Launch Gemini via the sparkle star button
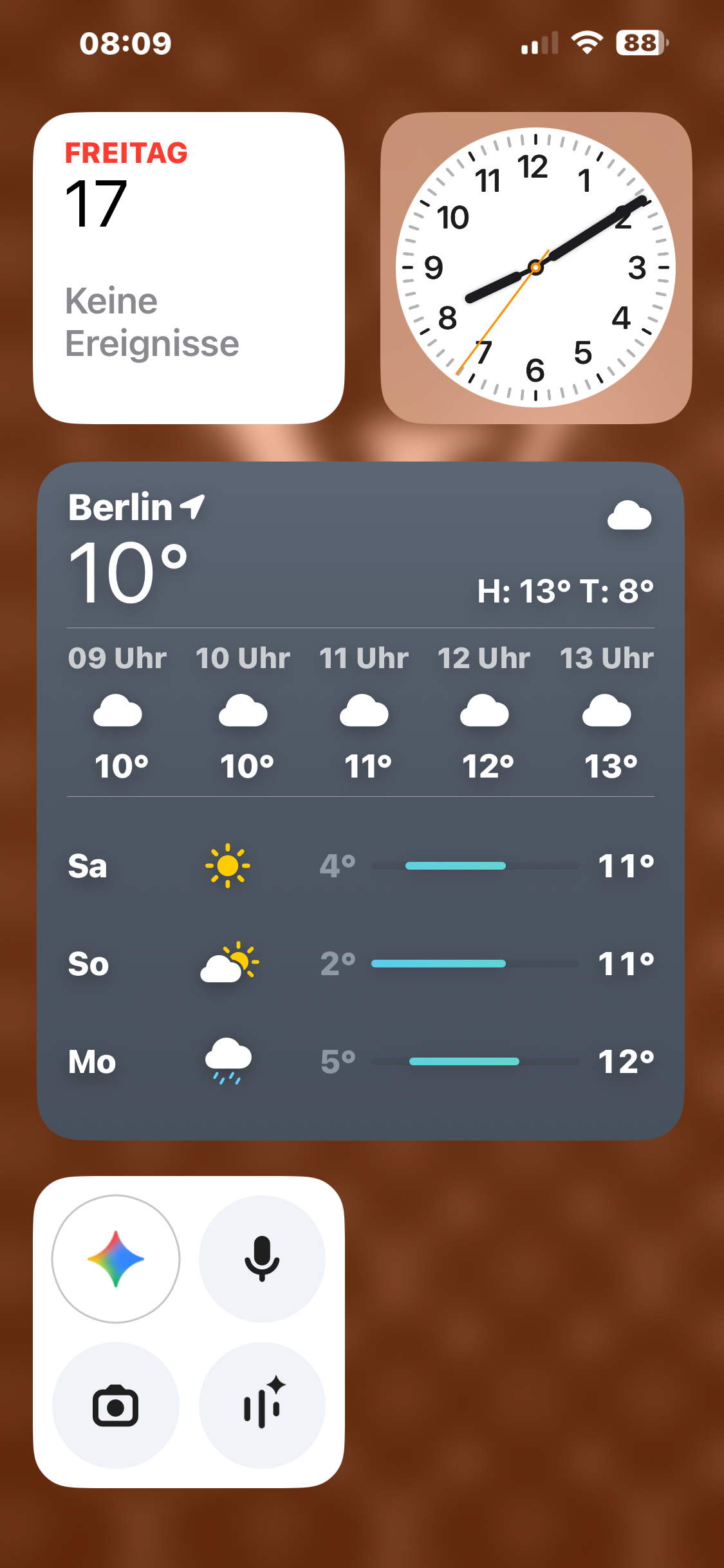 [116, 1258]
